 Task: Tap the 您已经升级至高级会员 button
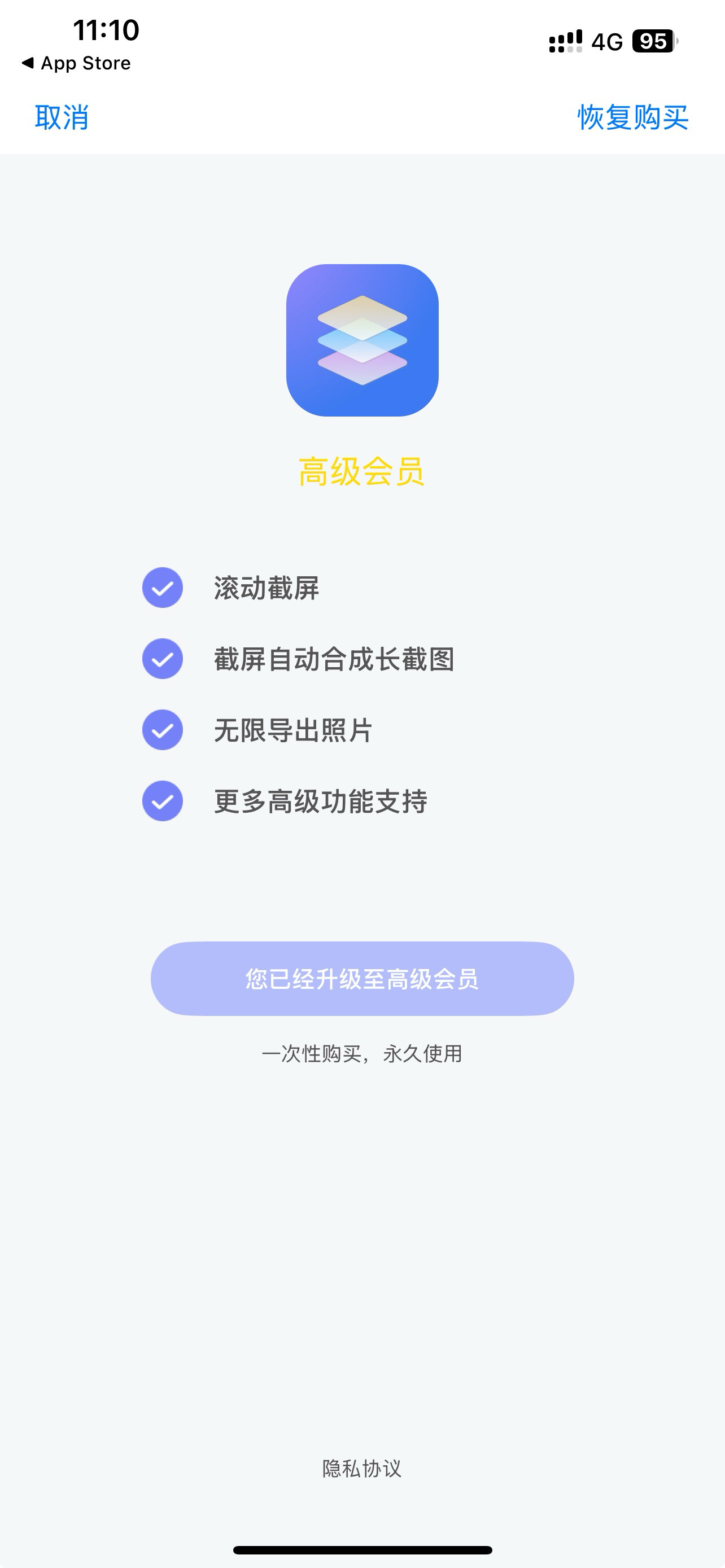(x=362, y=978)
